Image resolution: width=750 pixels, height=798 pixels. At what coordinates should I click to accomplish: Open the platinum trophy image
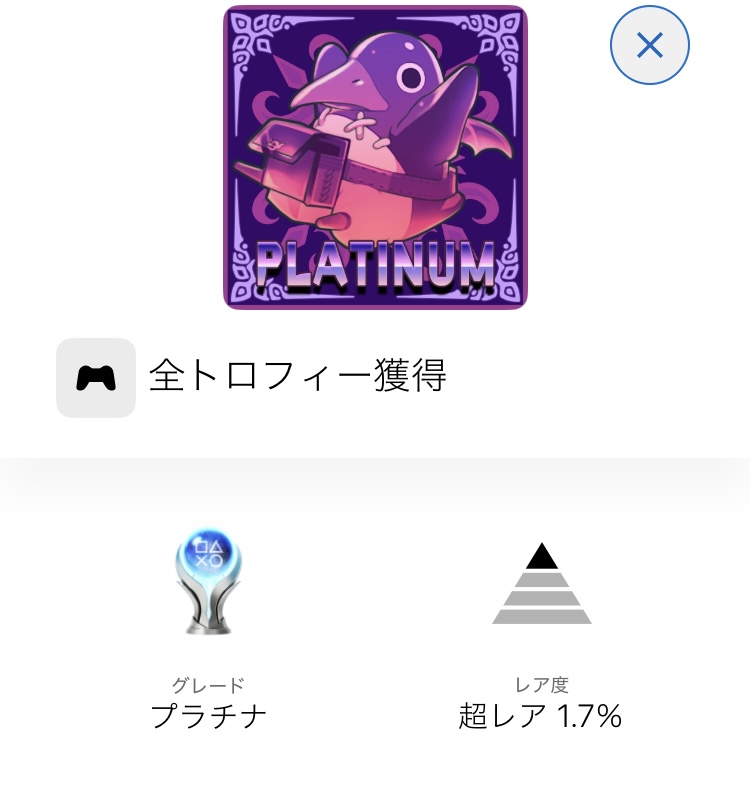pos(375,157)
